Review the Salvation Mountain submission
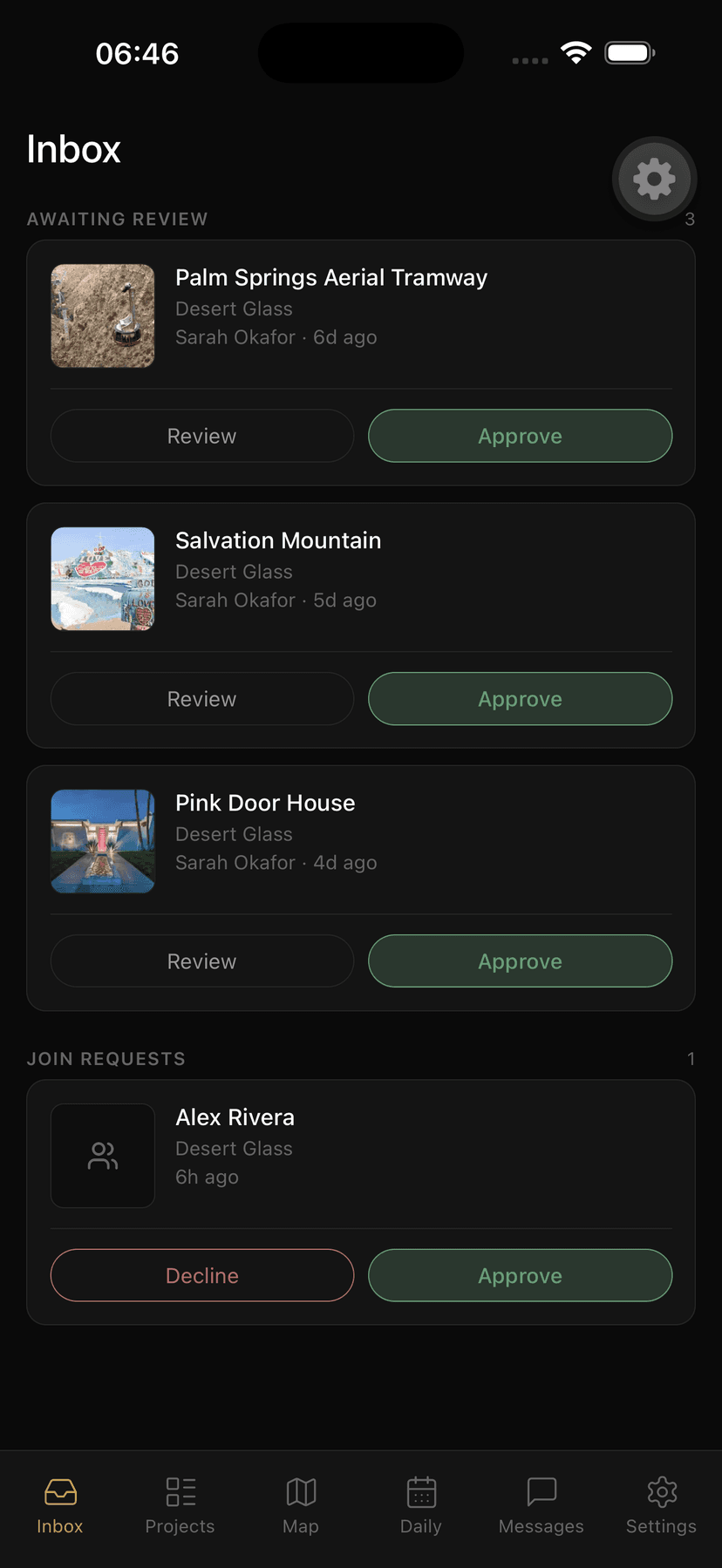This screenshot has width=722, height=1568. [x=202, y=699]
